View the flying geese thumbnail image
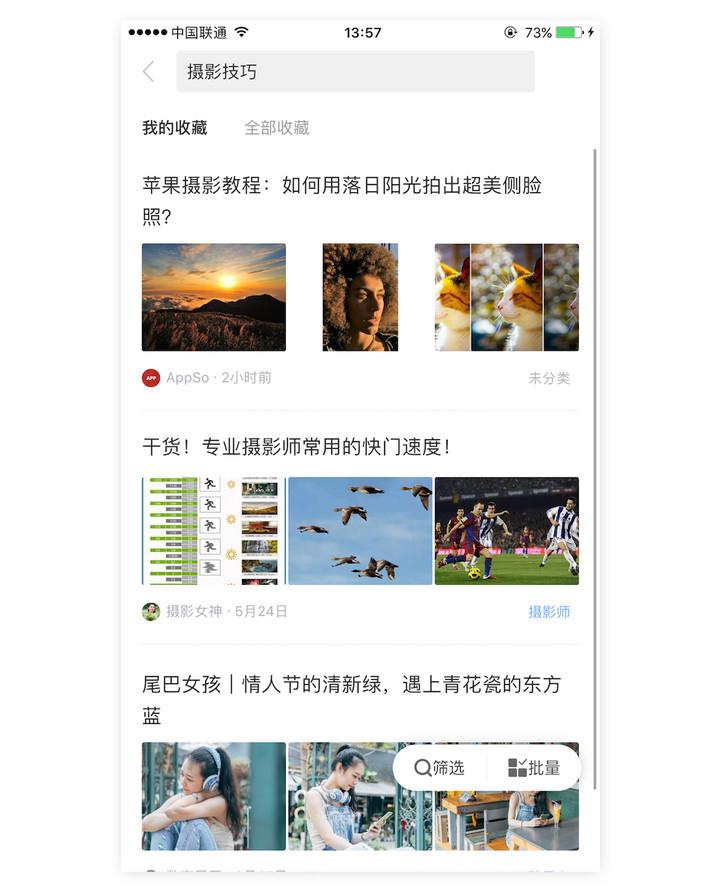Viewport: 720px width, 893px height. pyautogui.click(x=360, y=531)
